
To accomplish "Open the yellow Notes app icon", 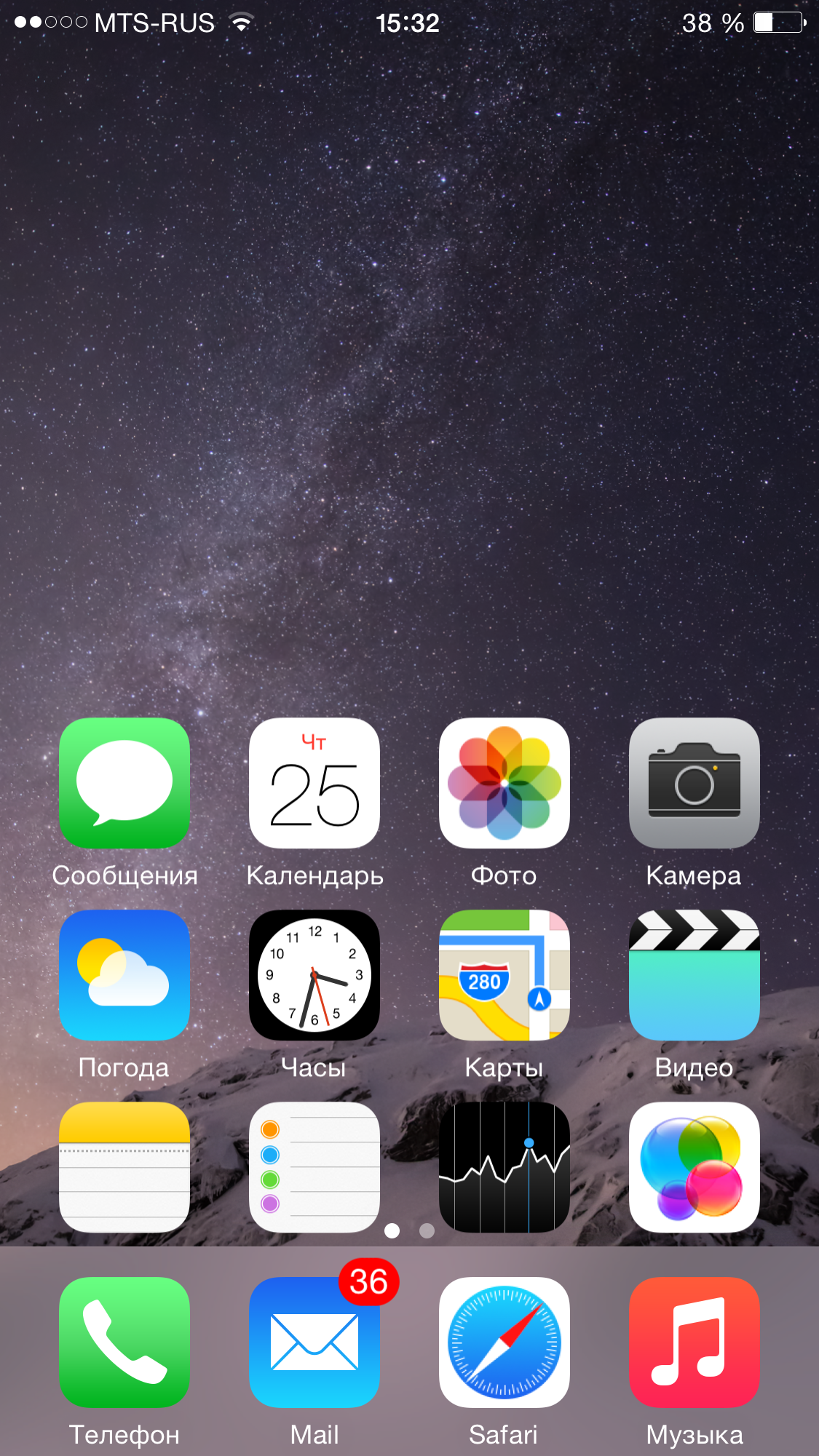I will tap(124, 1166).
